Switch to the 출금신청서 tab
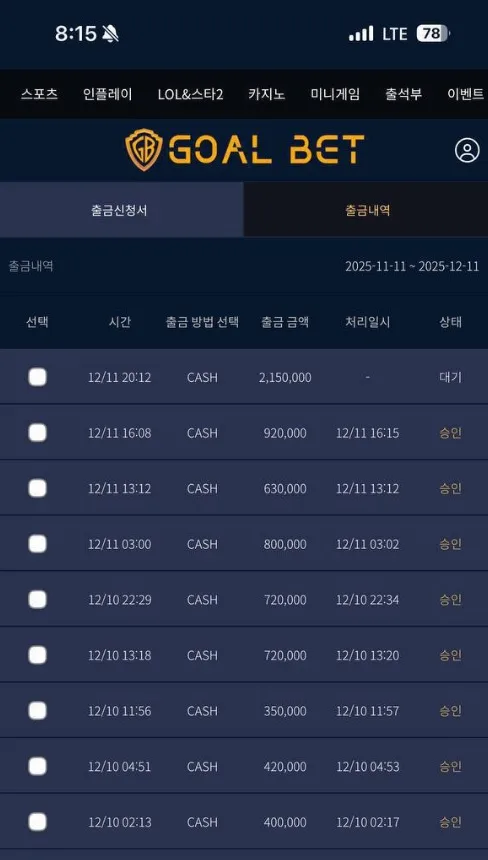 122,210
